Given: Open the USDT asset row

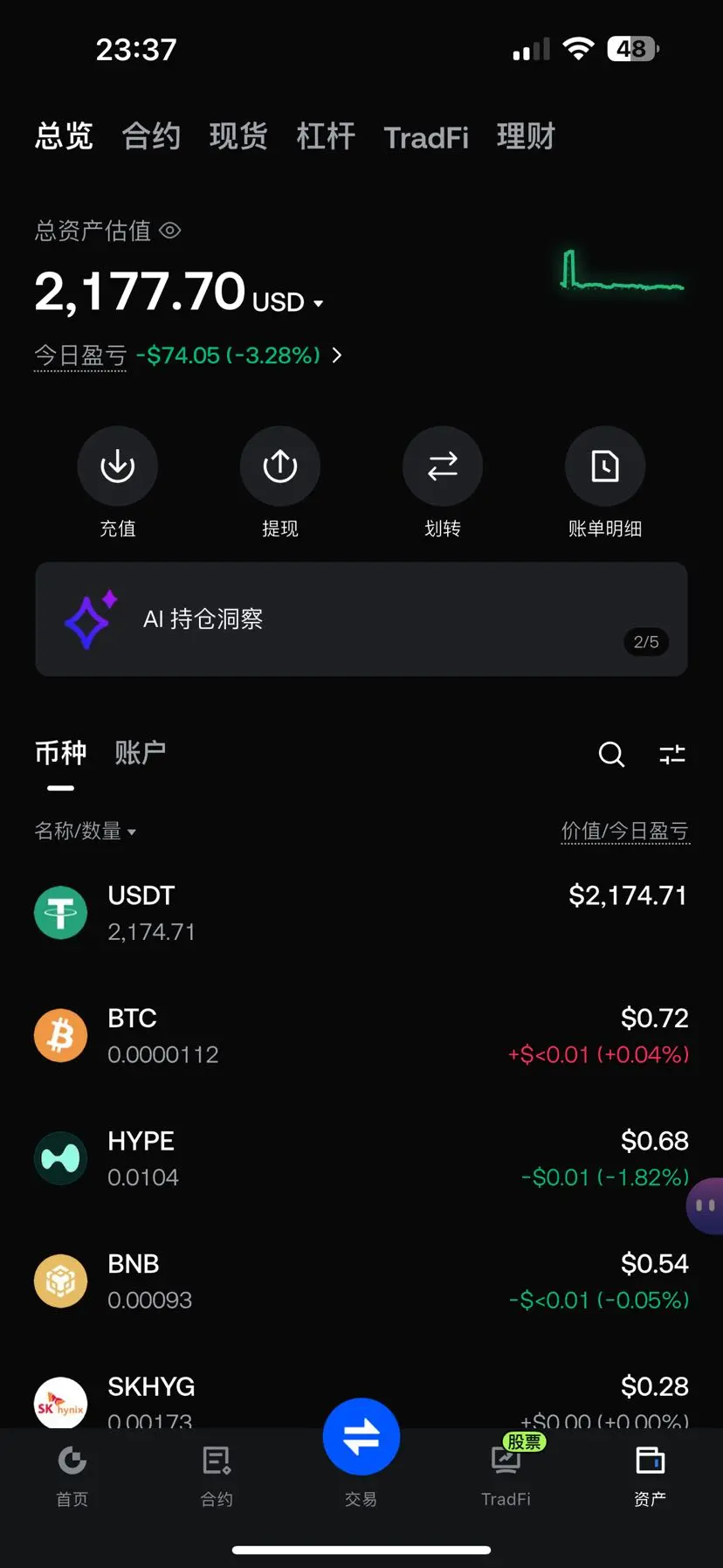Looking at the screenshot, I should [361, 913].
